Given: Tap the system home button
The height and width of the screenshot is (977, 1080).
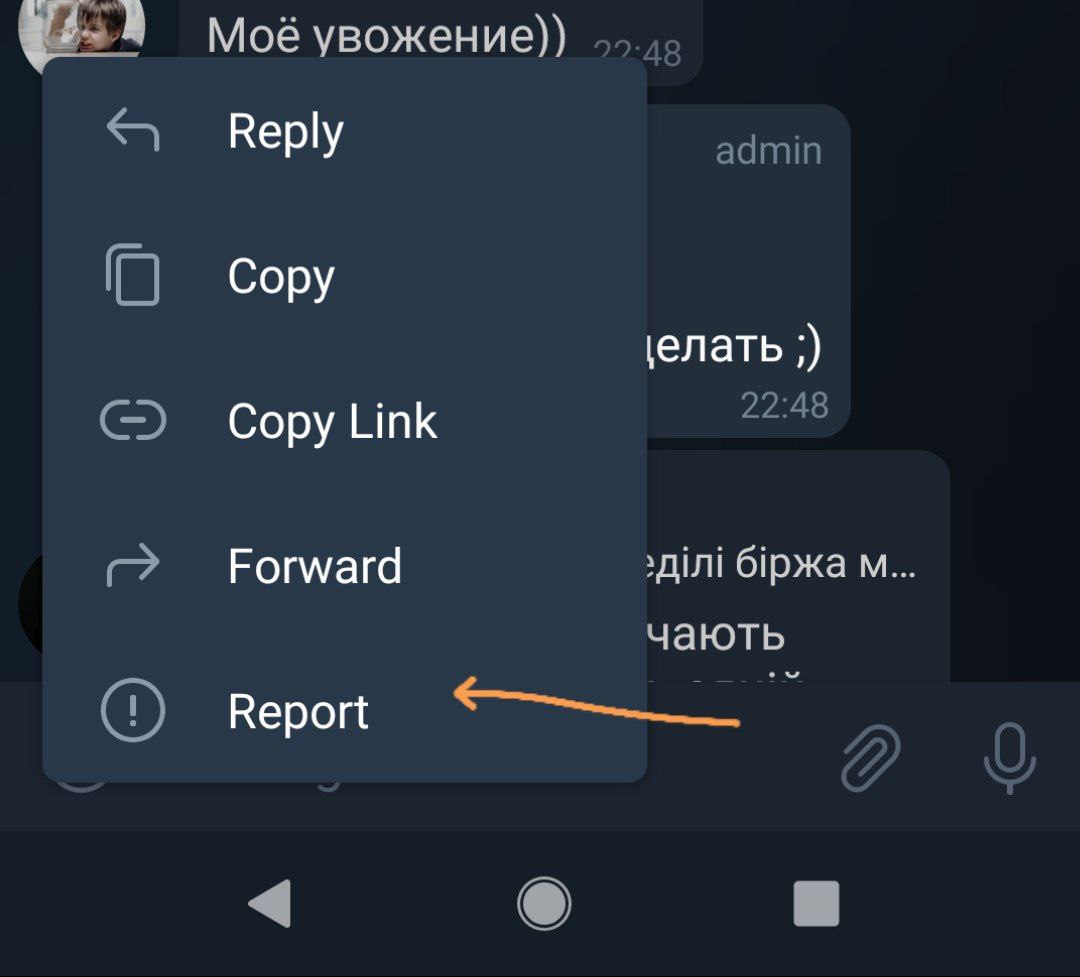Looking at the screenshot, I should coord(543,903).
